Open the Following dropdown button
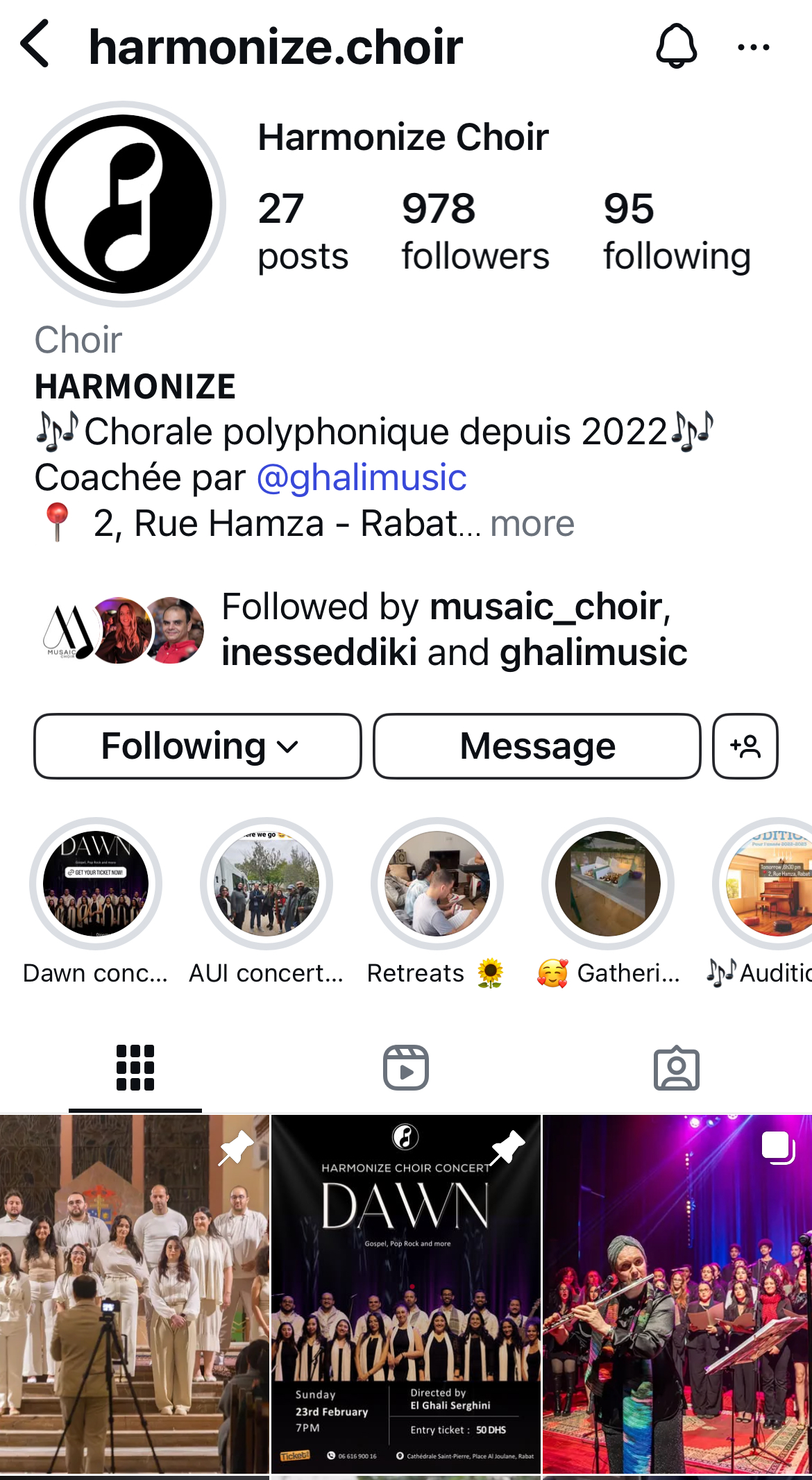The width and height of the screenshot is (812, 1480). 198,746
